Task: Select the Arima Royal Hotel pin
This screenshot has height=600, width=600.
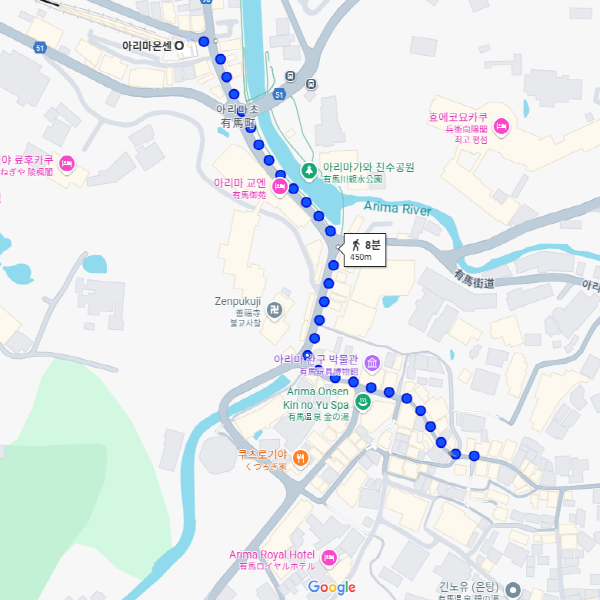Action: [329, 557]
